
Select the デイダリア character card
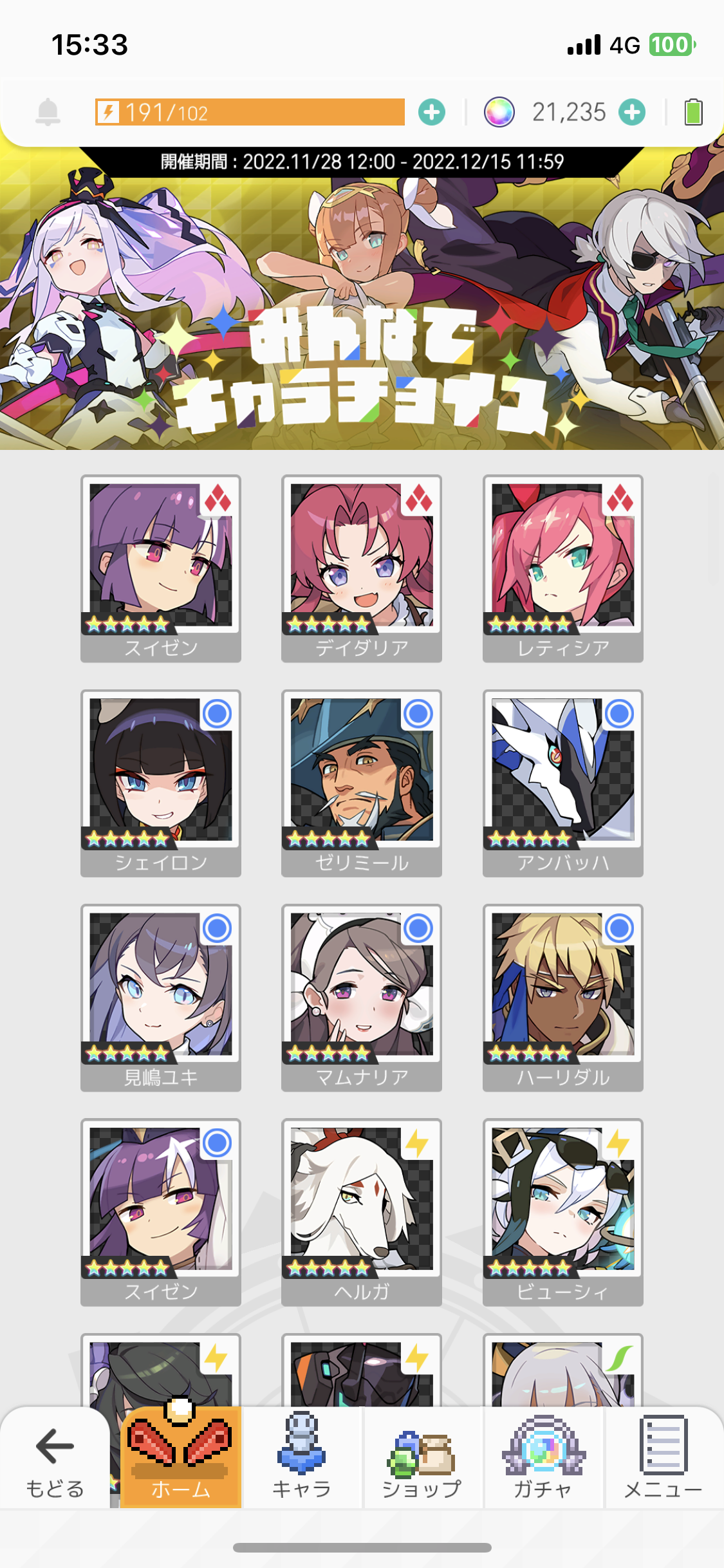[x=361, y=566]
